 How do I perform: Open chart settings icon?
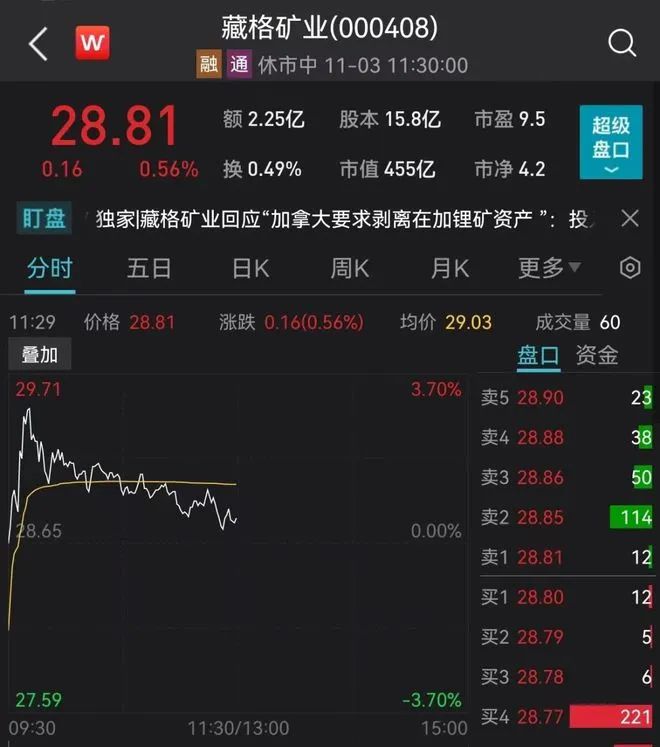click(x=630, y=268)
